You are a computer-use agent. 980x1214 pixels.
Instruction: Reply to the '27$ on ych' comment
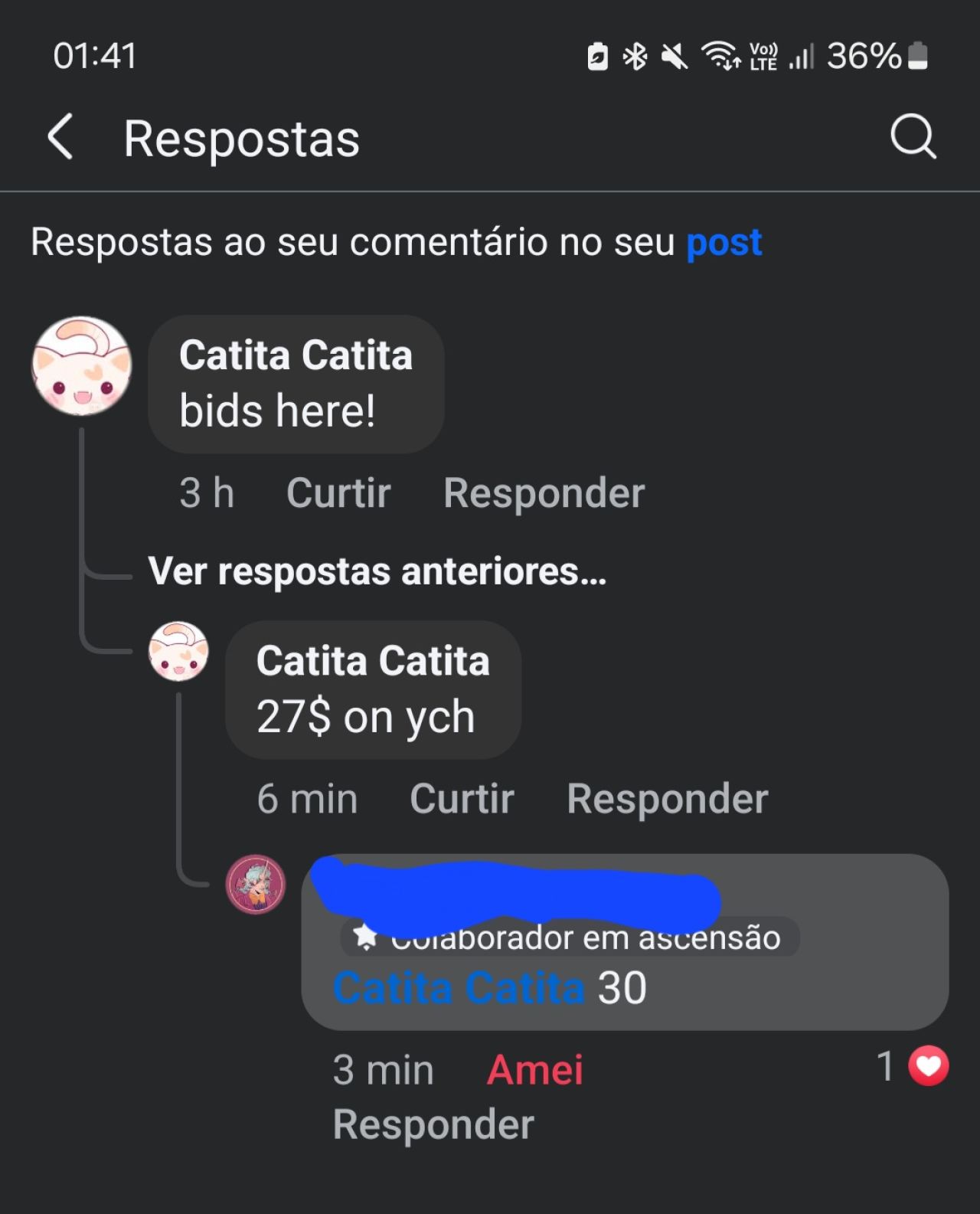point(667,799)
